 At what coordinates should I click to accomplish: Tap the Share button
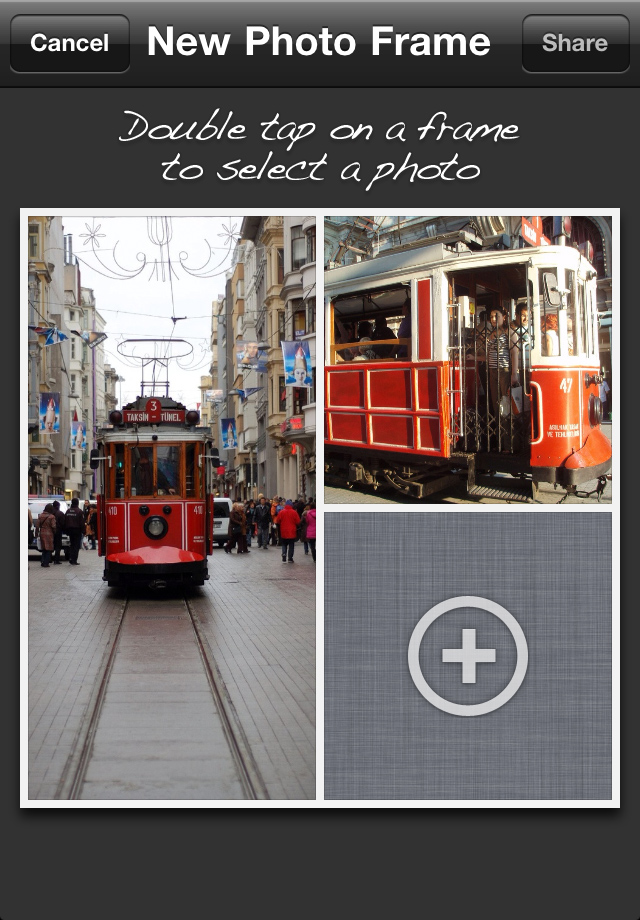[575, 43]
